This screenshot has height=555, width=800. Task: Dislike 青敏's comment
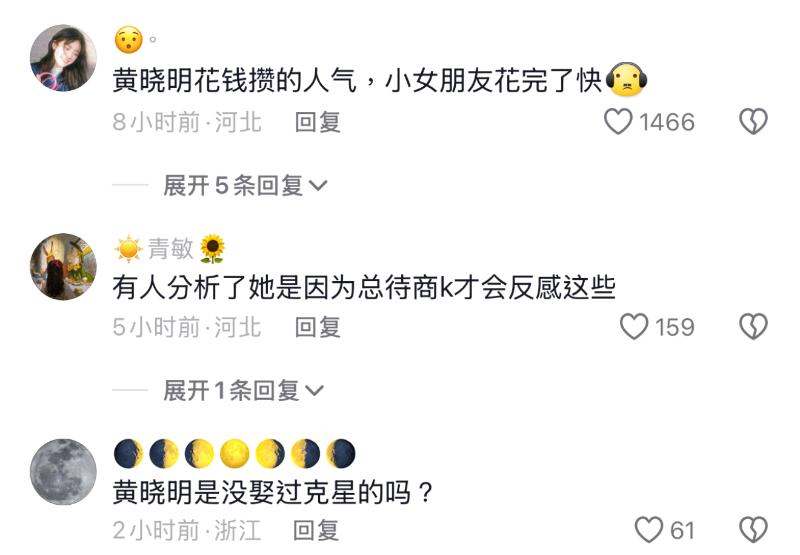pyautogui.click(x=752, y=327)
